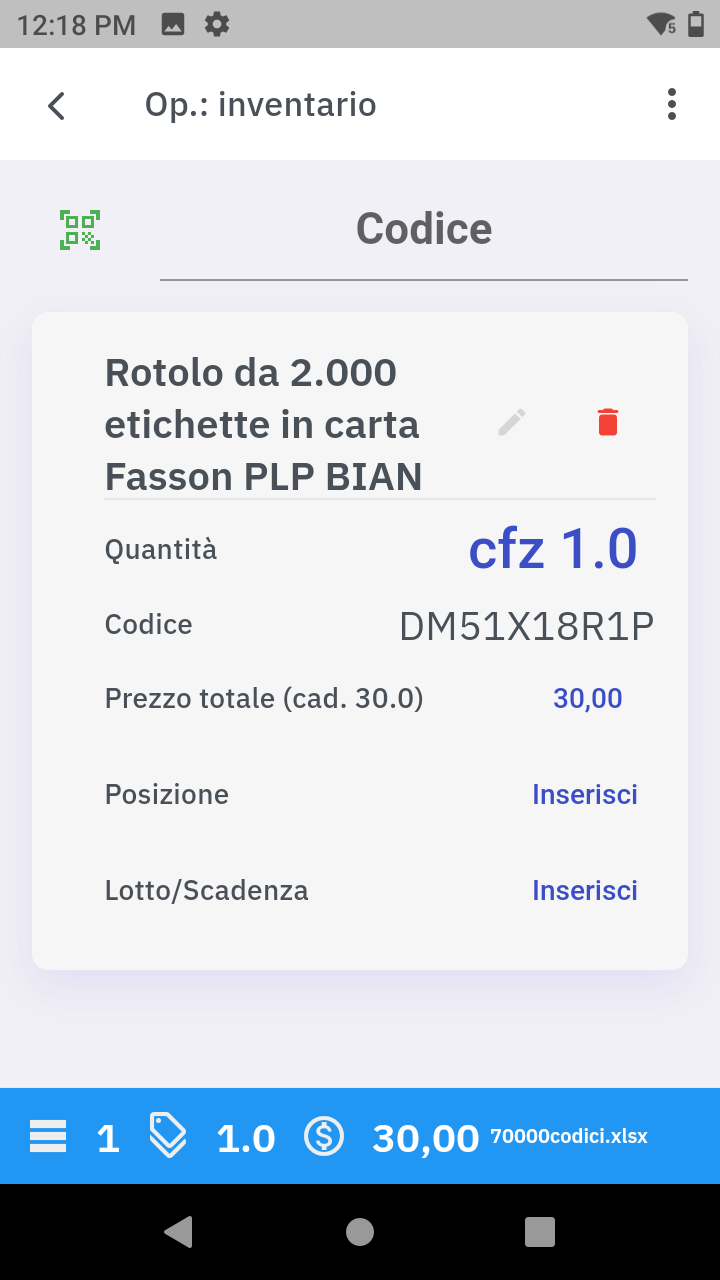Open the list icon in the bottom bar
720x1280 pixels.
(x=48, y=1137)
